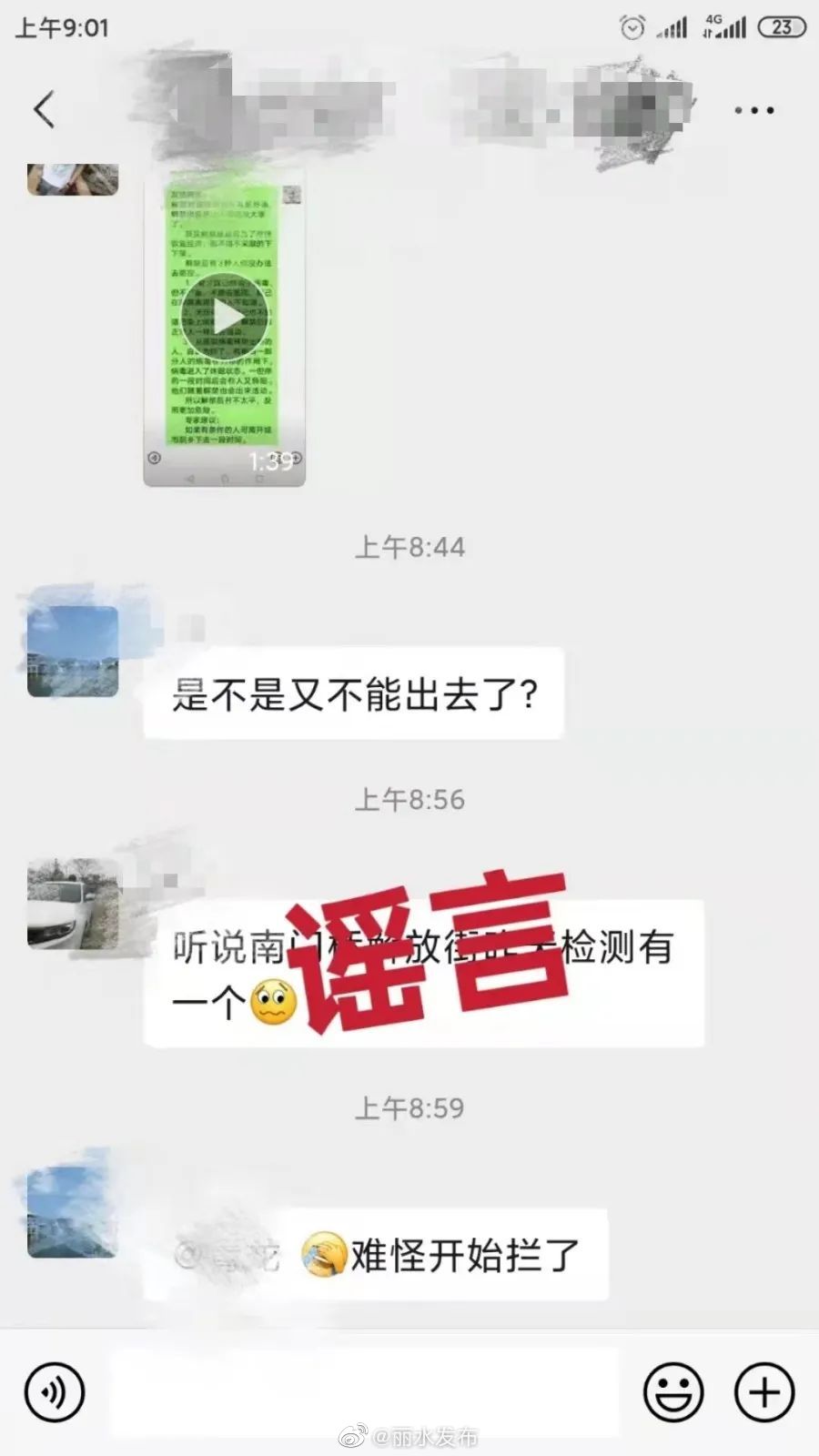
Task: Go back to the chat list
Action: (x=44, y=110)
